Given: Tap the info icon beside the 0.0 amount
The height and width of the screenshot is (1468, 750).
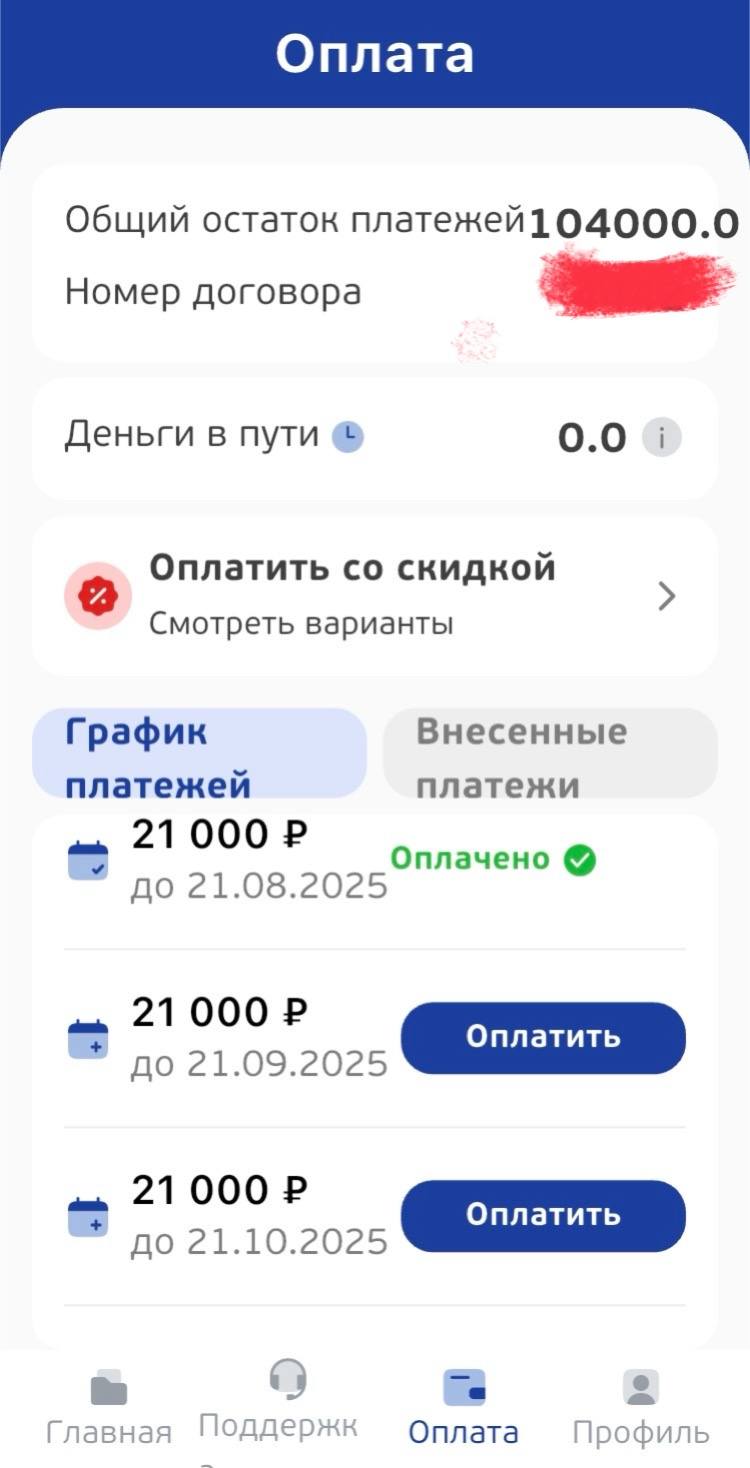Looking at the screenshot, I should 662,436.
